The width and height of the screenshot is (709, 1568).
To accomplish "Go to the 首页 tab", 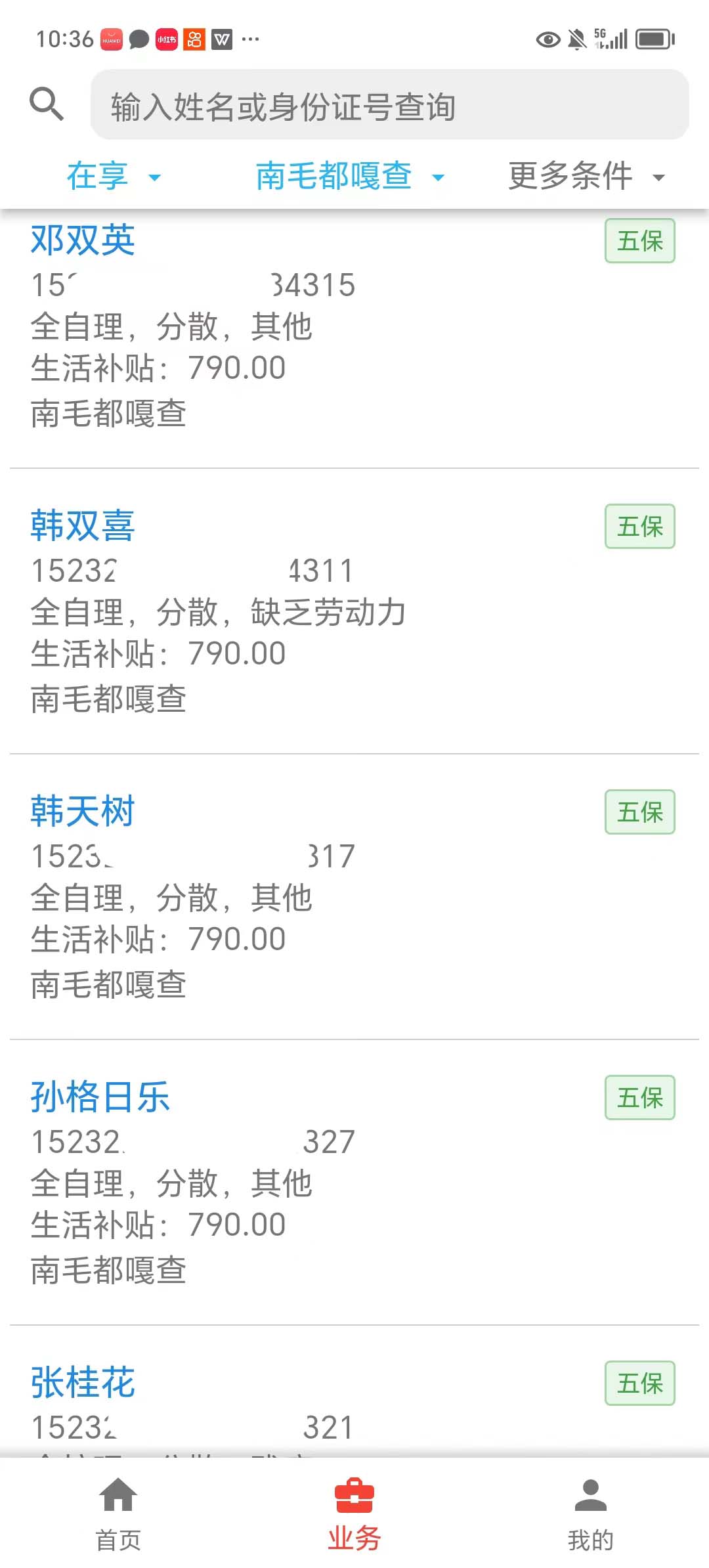I will [118, 1514].
